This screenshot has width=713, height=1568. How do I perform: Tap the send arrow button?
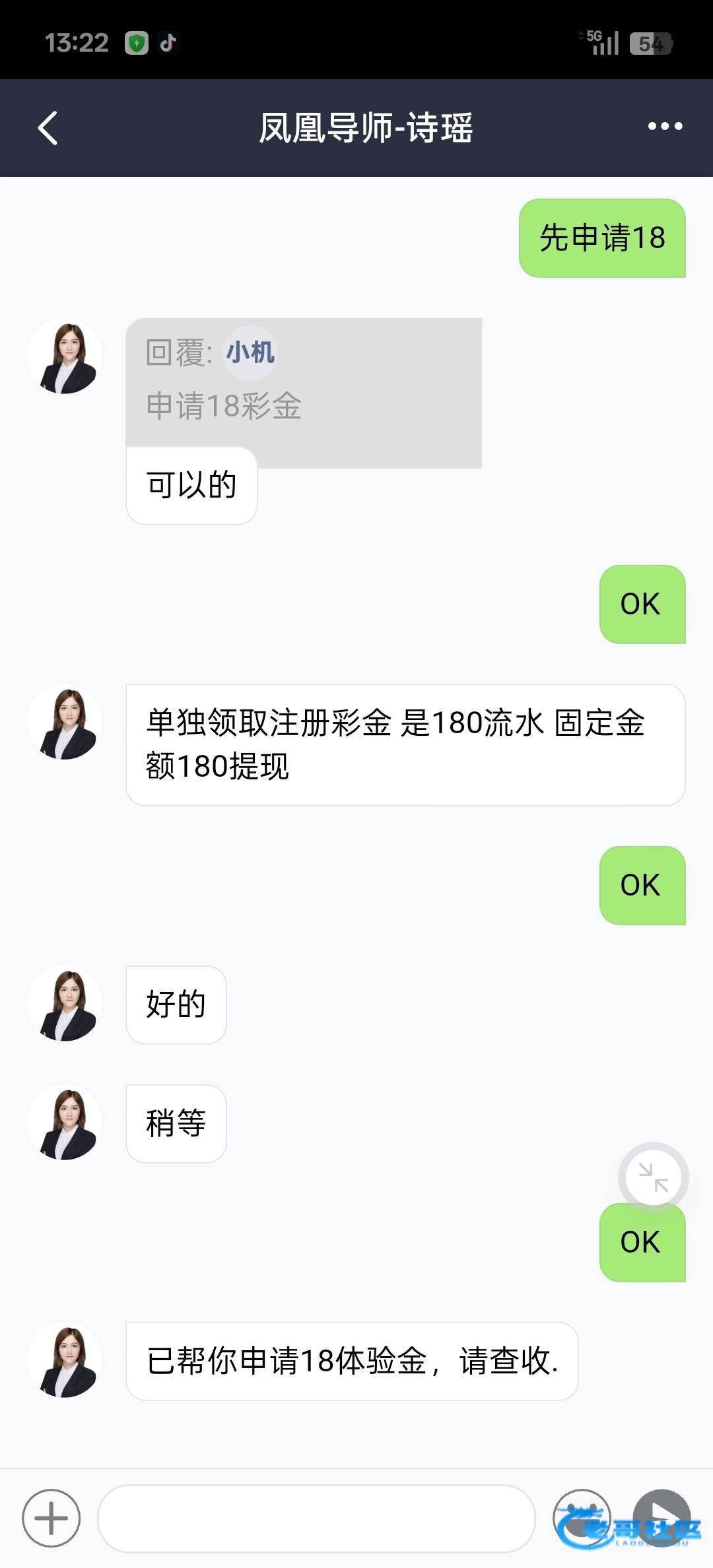tap(662, 1517)
